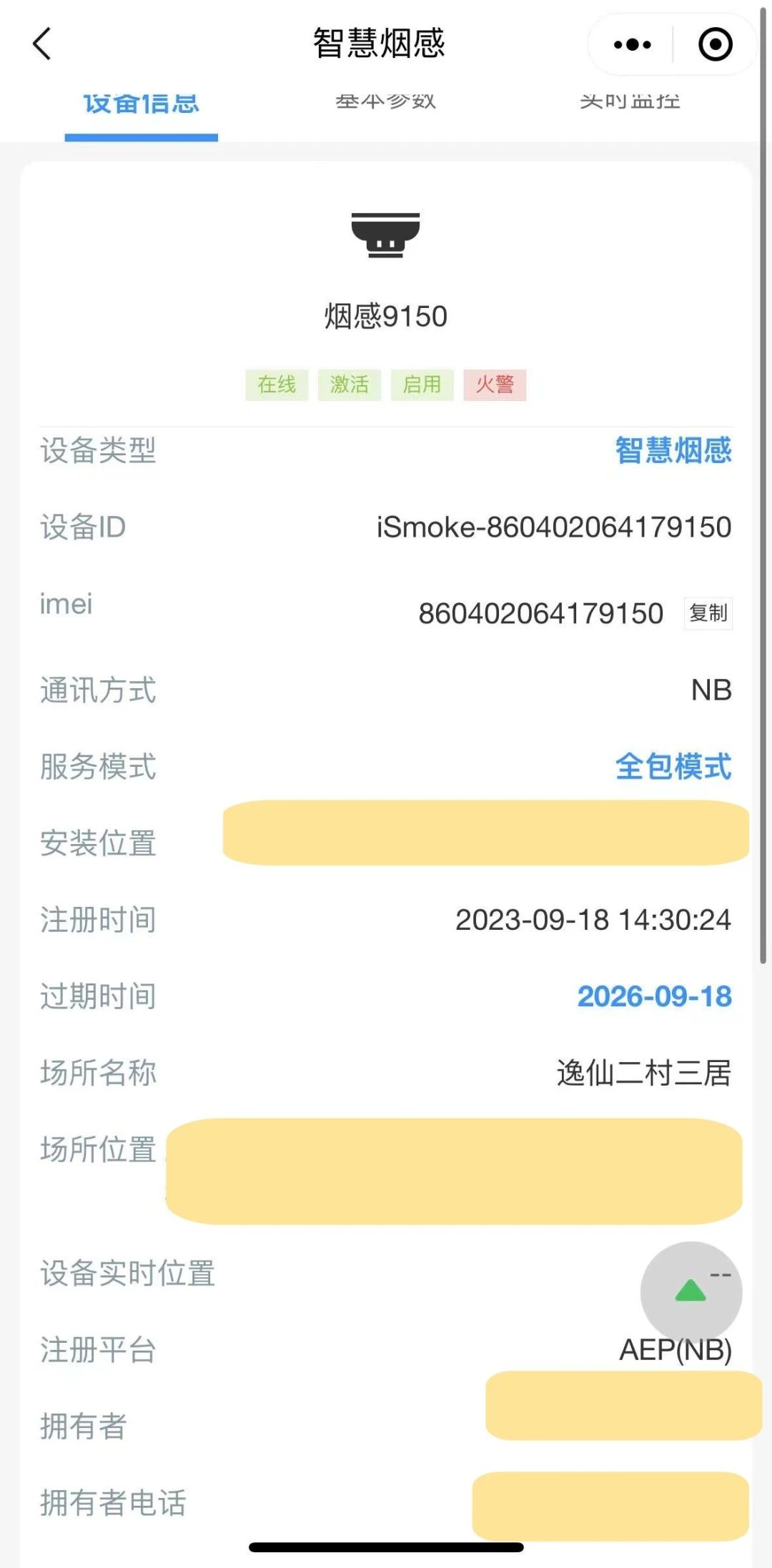Select the 设备信息 tab
This screenshot has height=1568, width=772.
141,104
